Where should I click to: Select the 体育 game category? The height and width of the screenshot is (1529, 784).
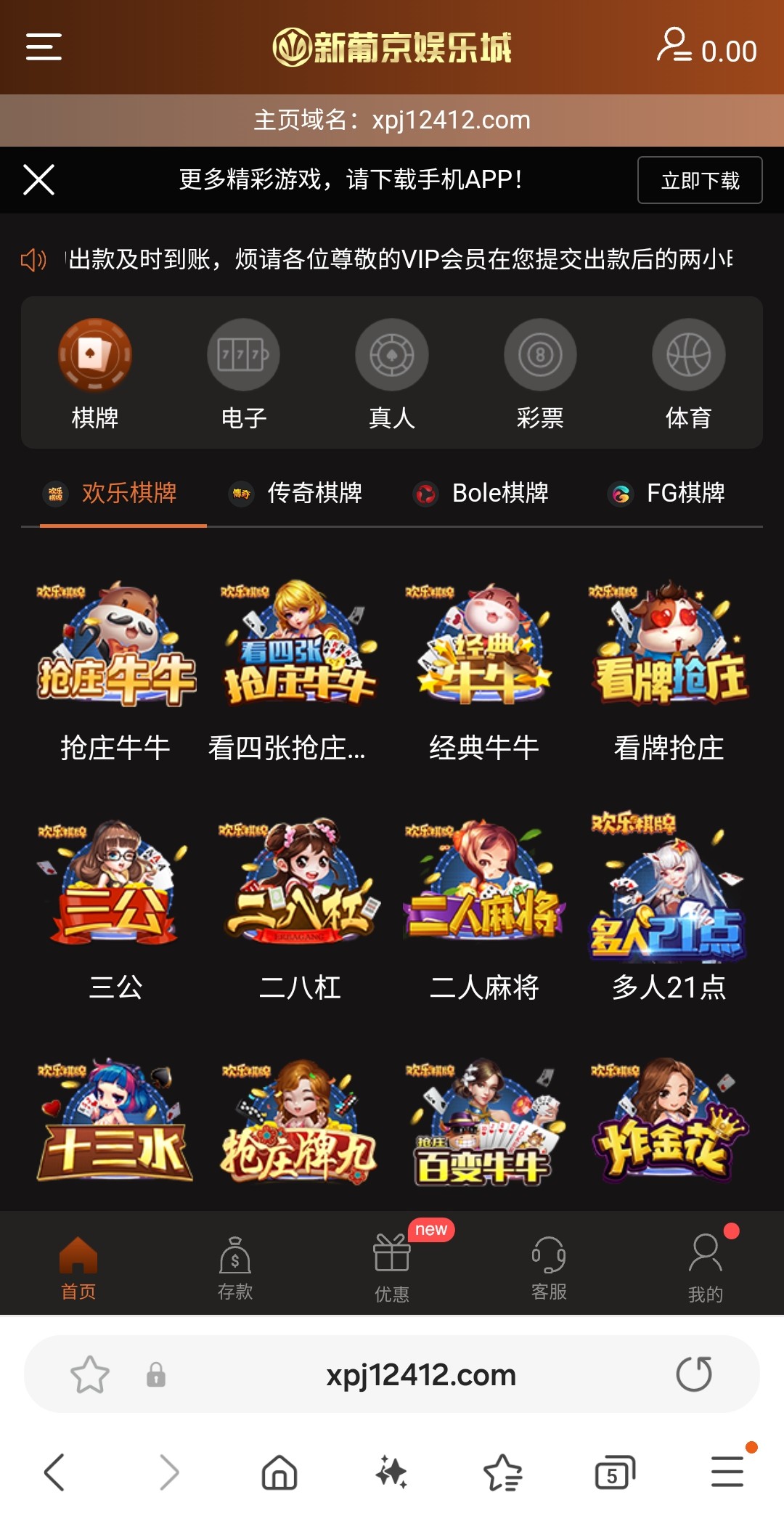(688, 374)
